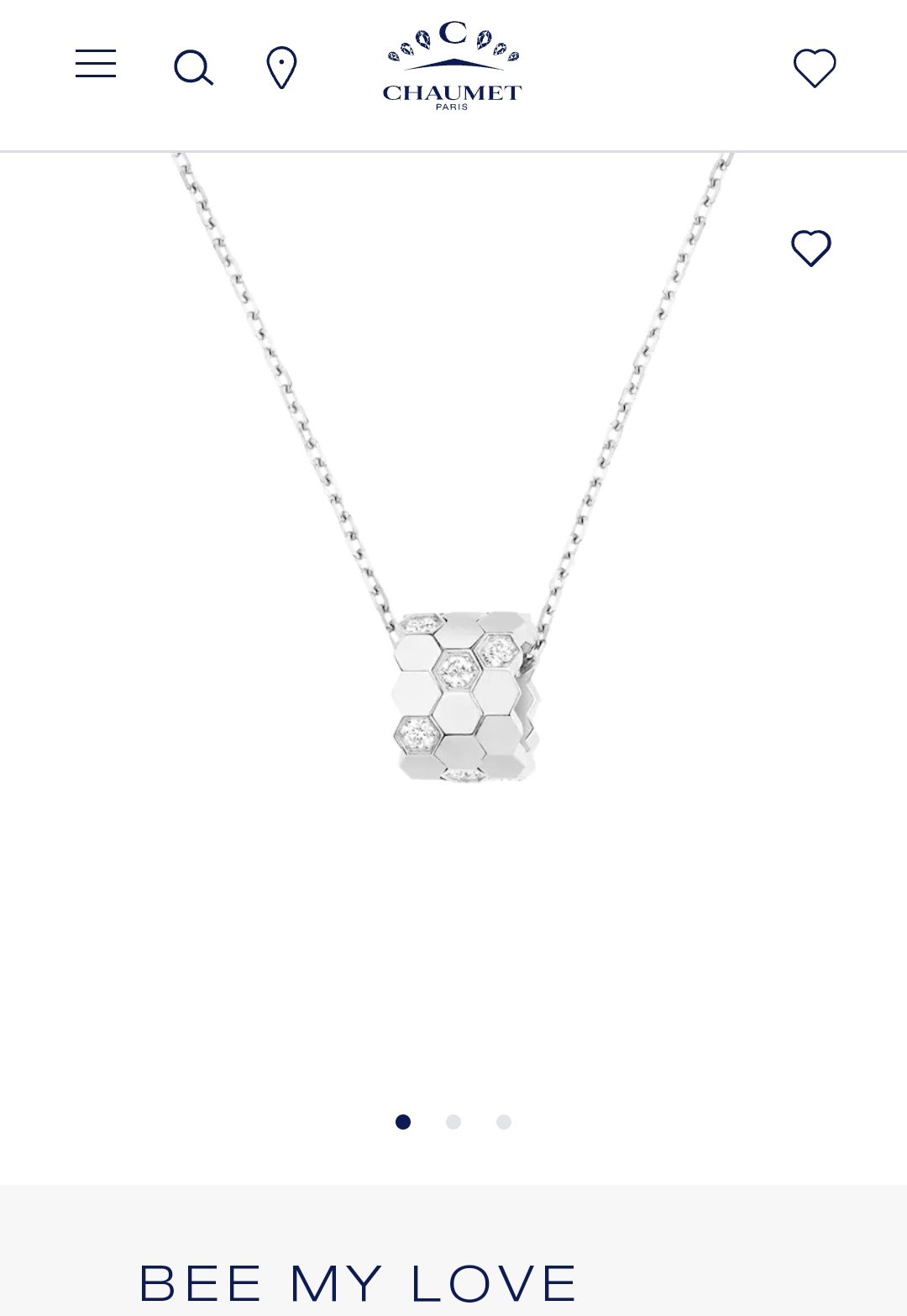907x1316 pixels.
Task: Add this pendant to the wishlist
Action: pyautogui.click(x=810, y=249)
